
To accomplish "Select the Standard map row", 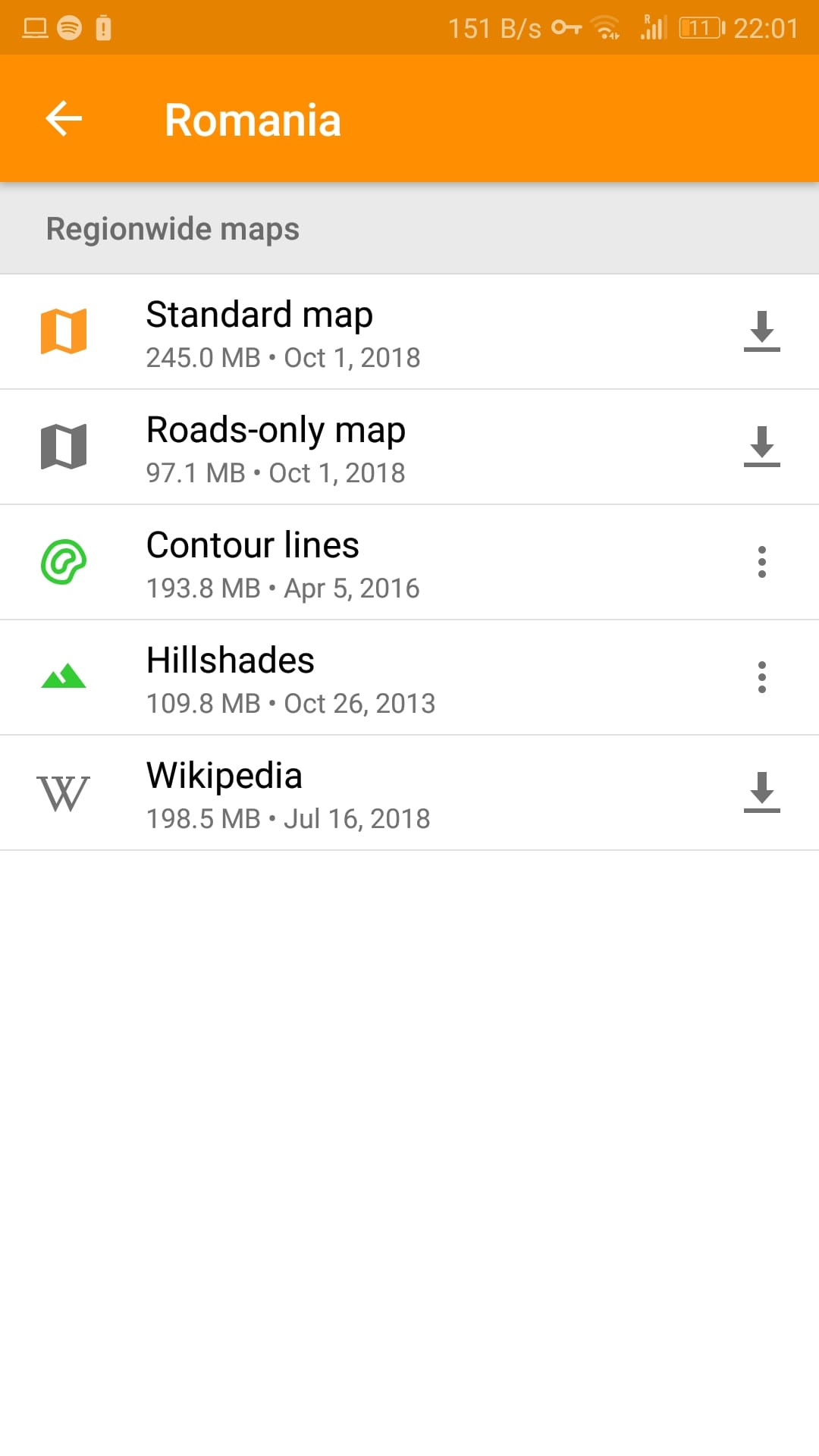I will point(409,332).
